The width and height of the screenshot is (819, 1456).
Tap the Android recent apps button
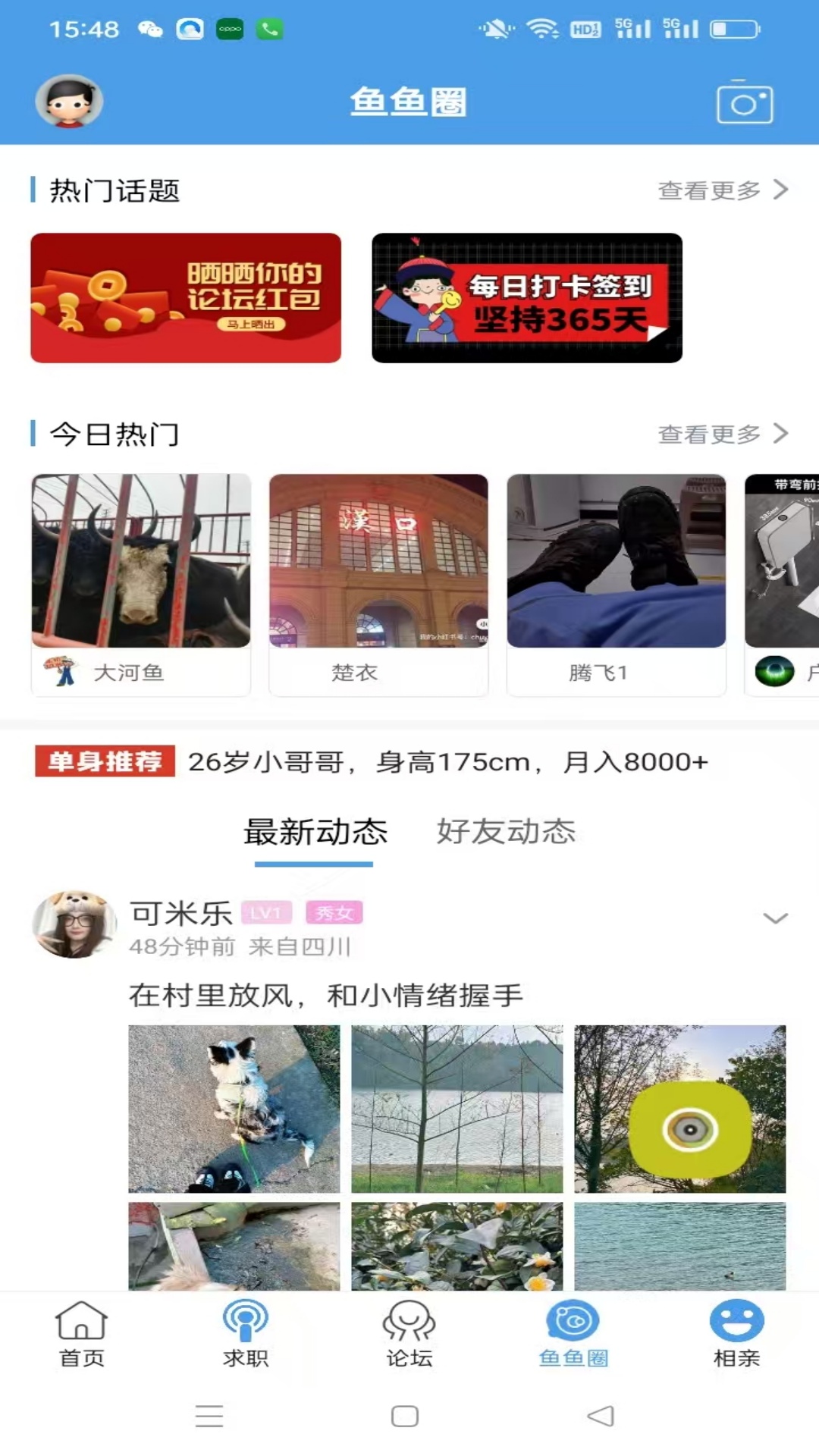[x=210, y=1417]
